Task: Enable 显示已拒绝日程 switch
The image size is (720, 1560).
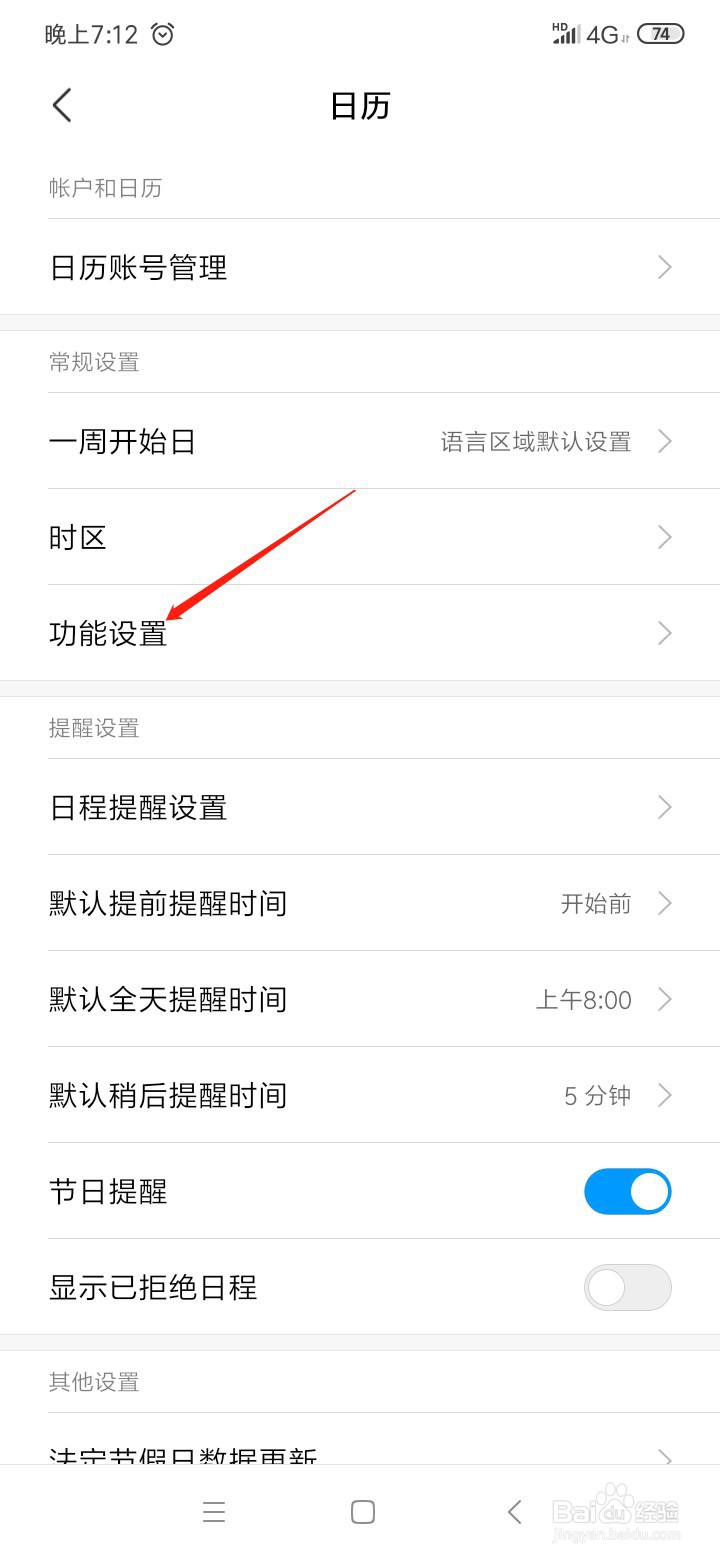Action: [627, 1287]
